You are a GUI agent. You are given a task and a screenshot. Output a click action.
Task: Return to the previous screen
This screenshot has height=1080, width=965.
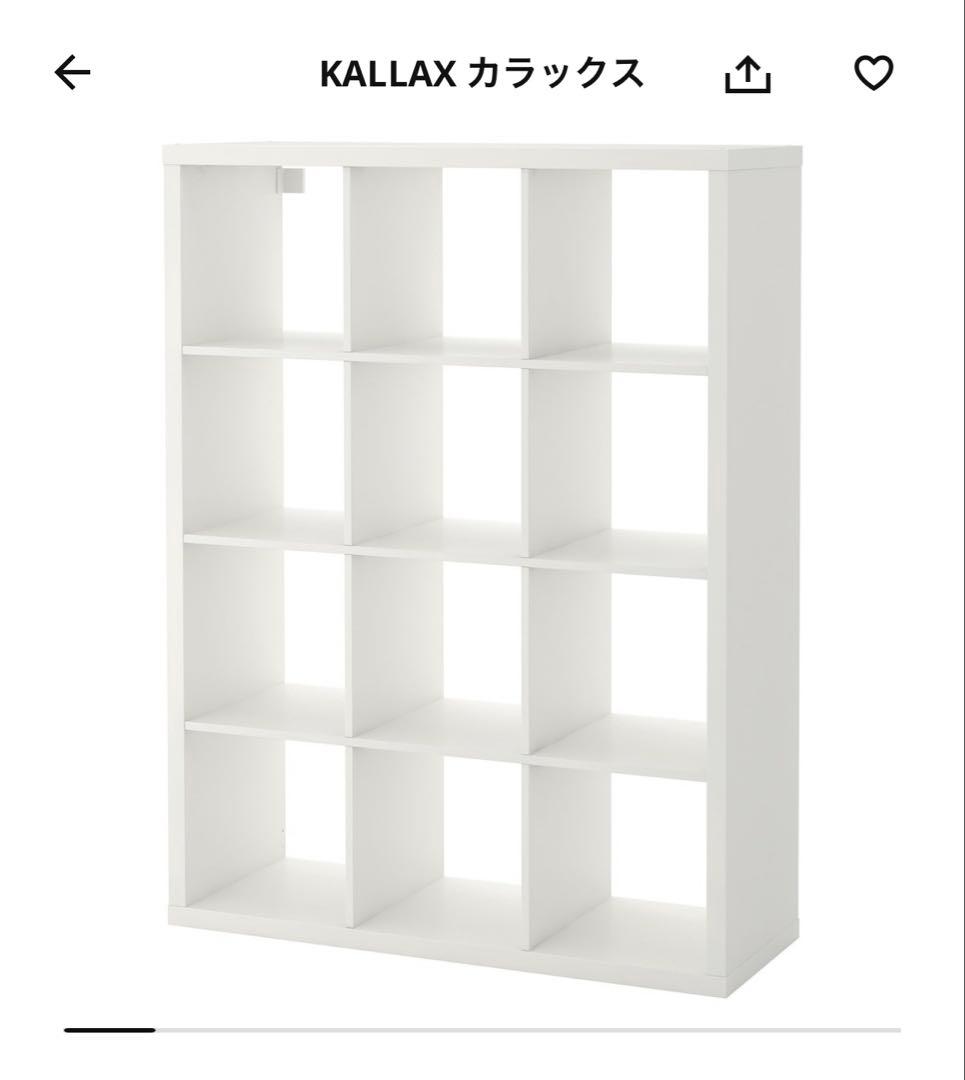tap(72, 73)
